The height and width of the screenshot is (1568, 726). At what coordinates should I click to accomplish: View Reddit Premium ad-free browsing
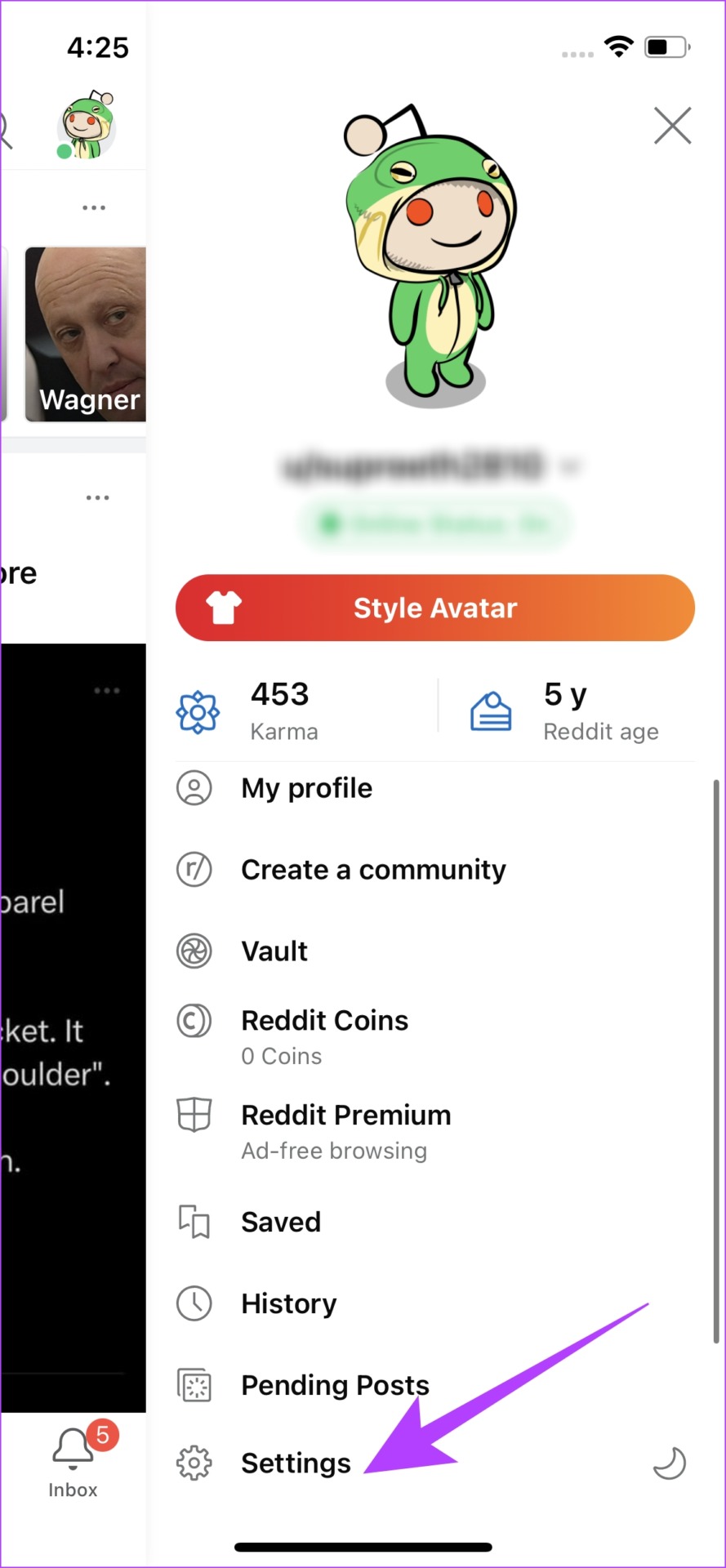tap(435, 1131)
